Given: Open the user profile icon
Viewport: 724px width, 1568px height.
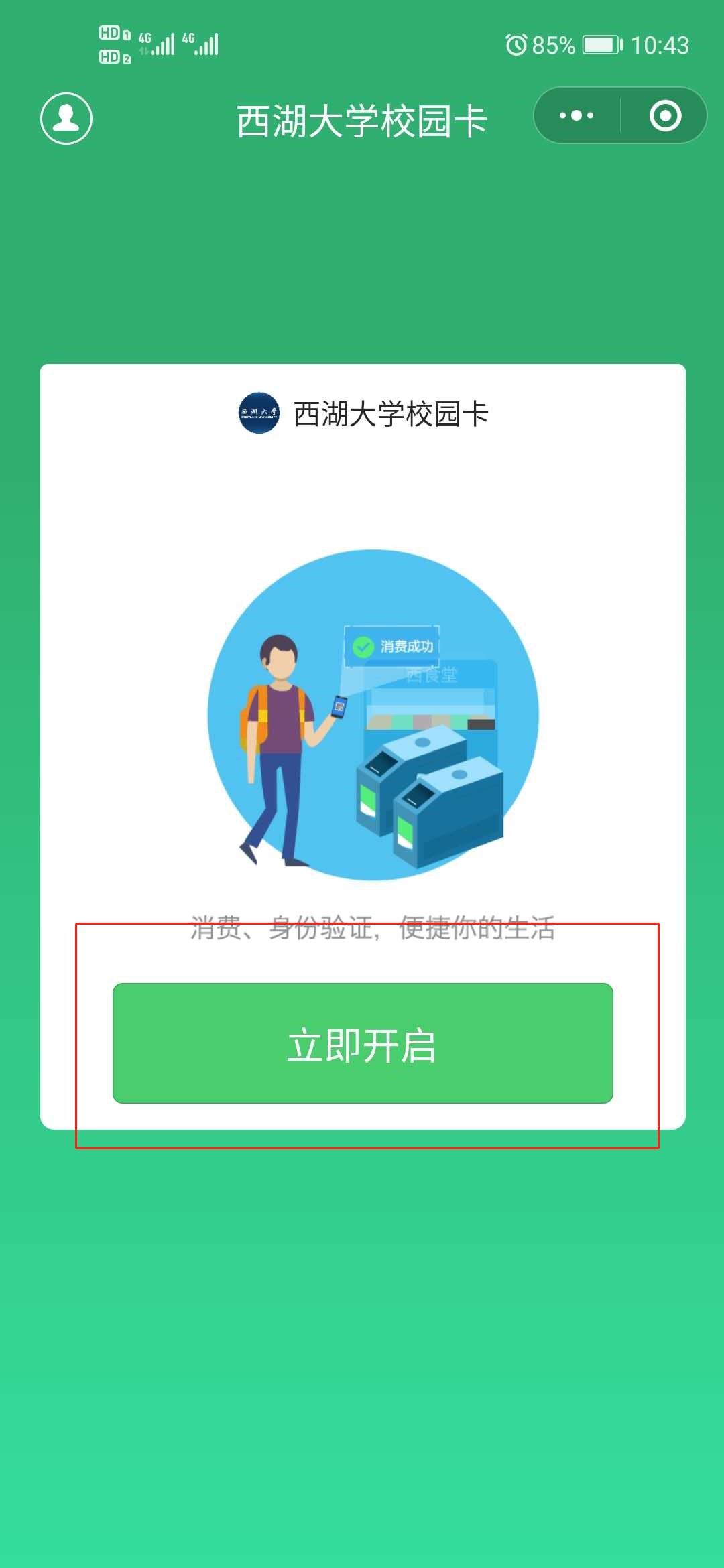Looking at the screenshot, I should coord(66,119).
